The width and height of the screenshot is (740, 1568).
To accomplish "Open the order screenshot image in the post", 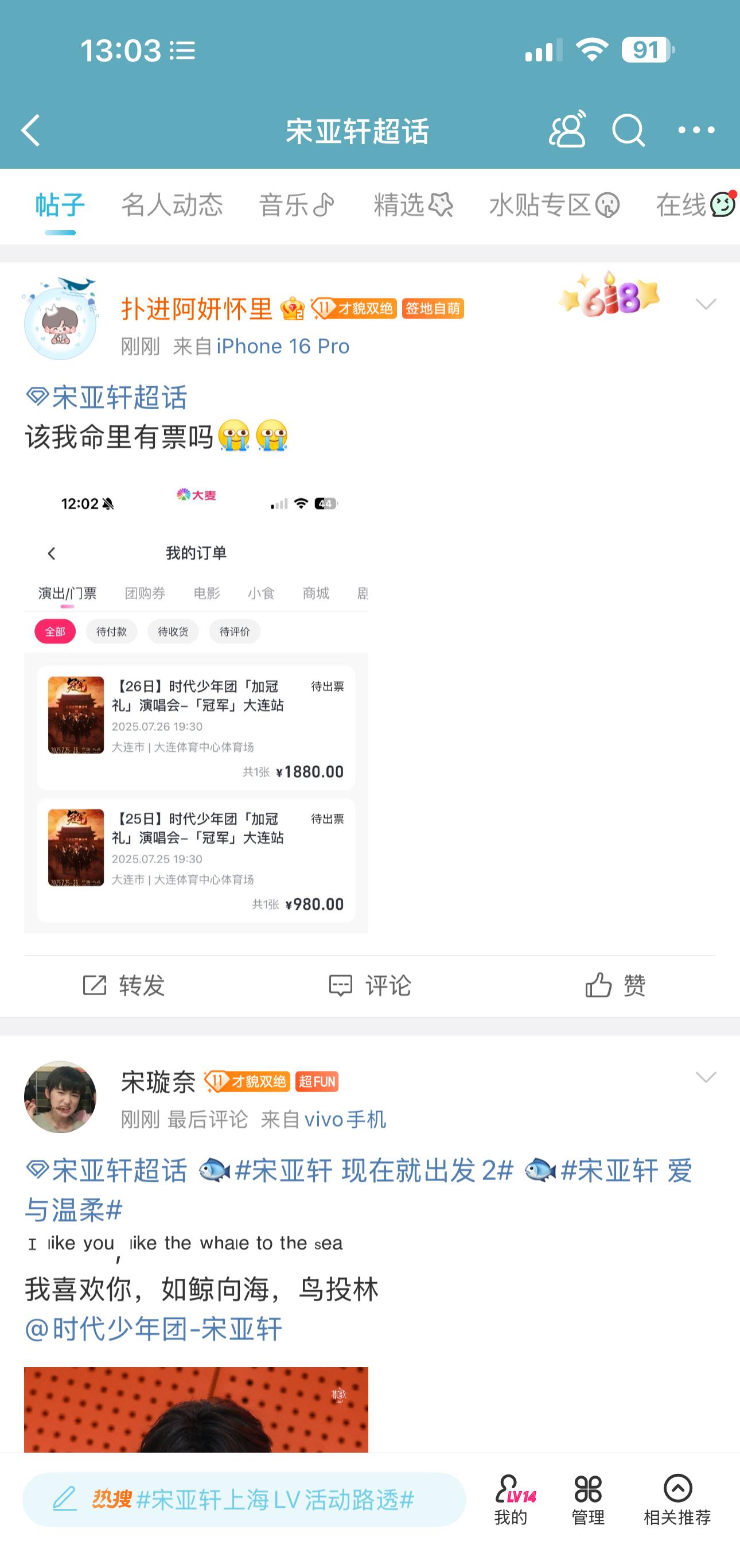I will pos(196,706).
